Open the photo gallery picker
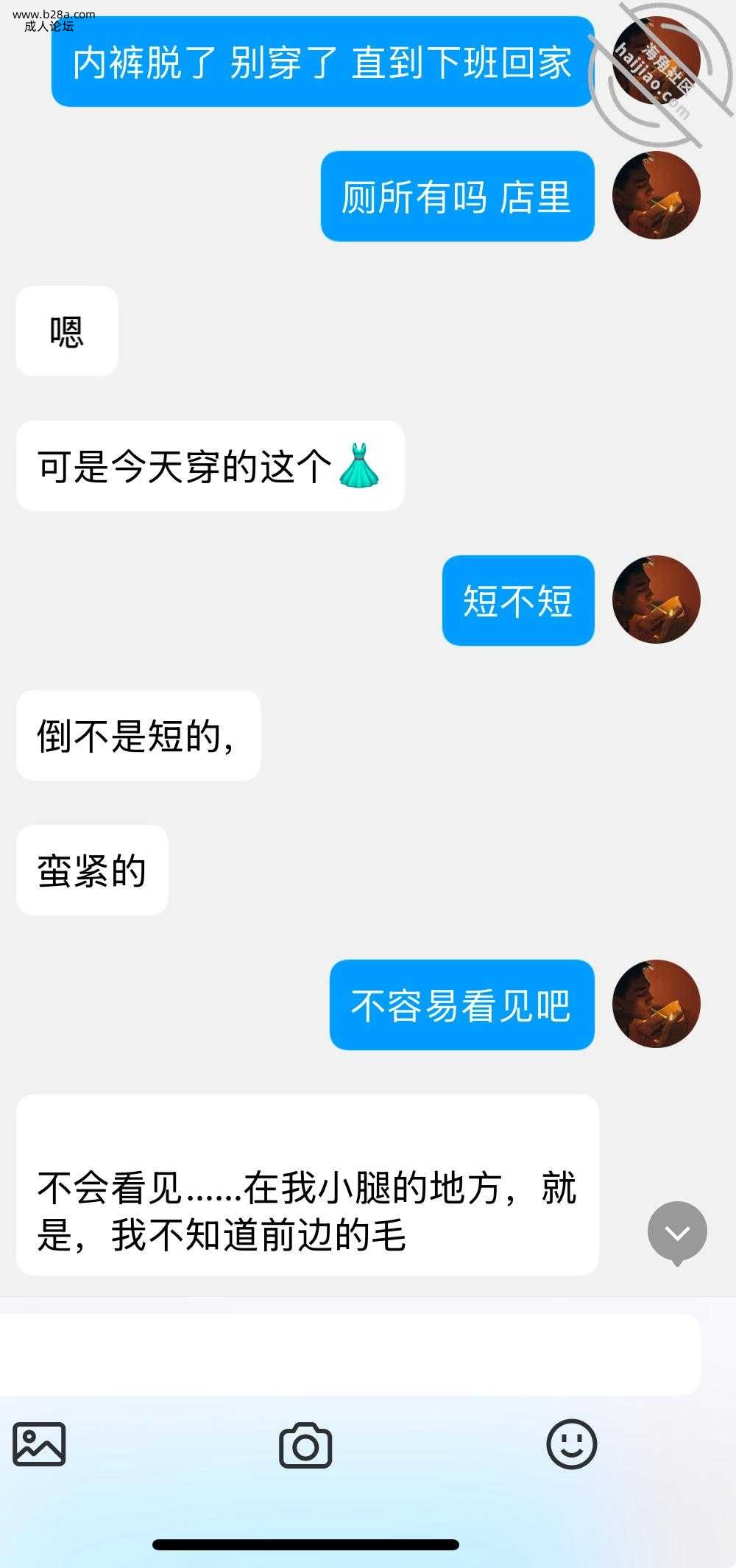This screenshot has height=1568, width=736. [x=39, y=1444]
